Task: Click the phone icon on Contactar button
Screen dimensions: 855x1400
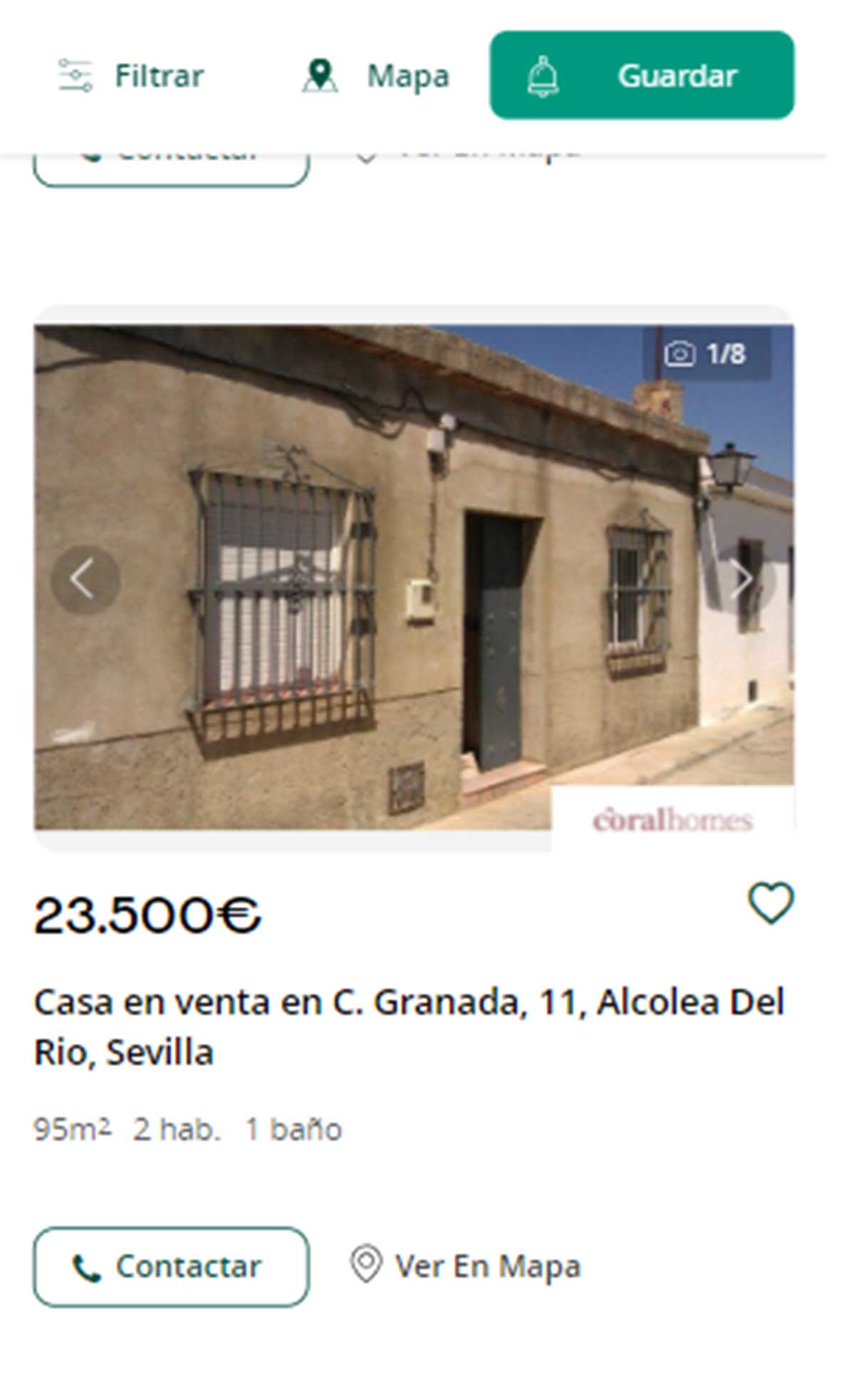Action: pos(85,1265)
